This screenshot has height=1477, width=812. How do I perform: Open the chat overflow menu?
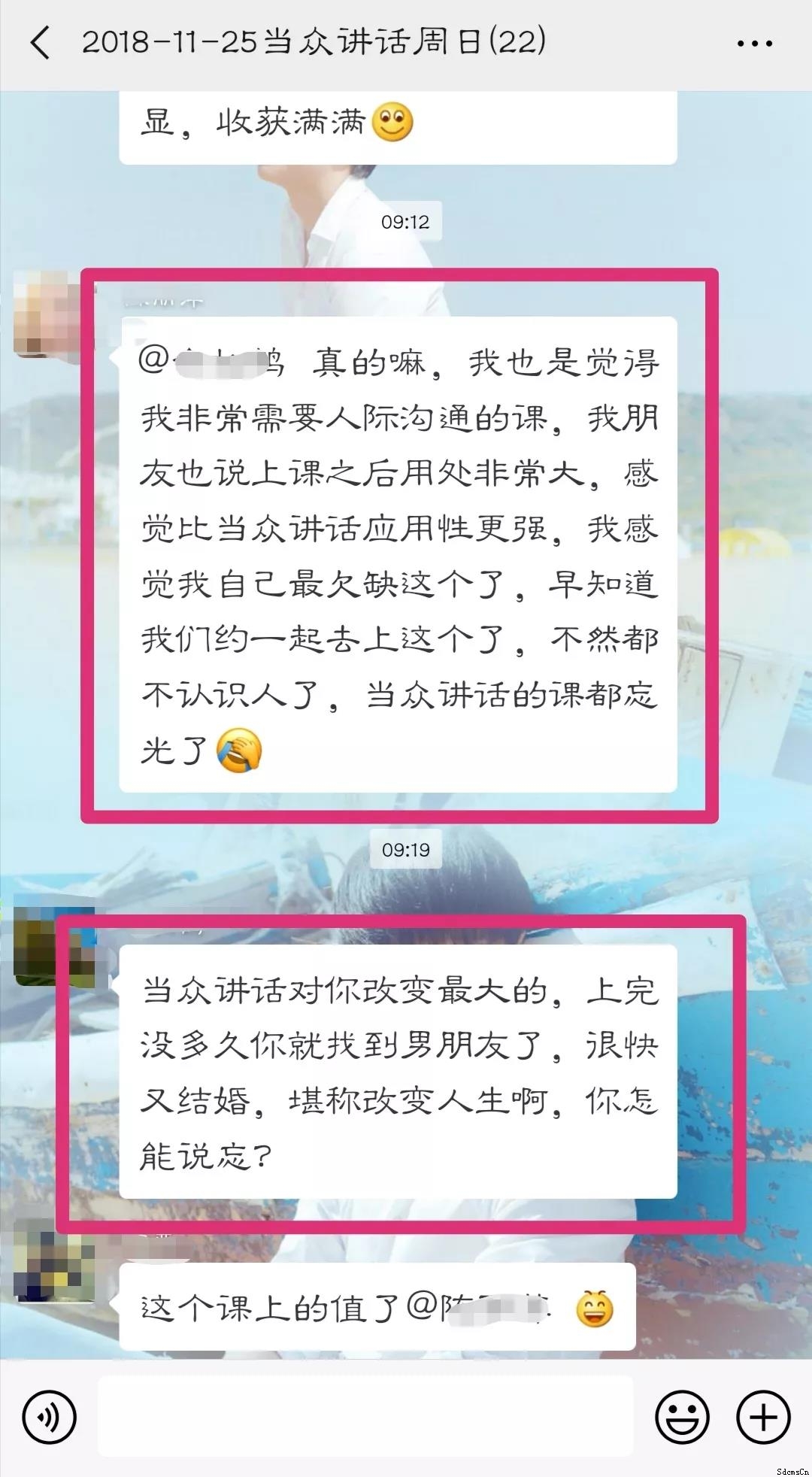click(754, 44)
